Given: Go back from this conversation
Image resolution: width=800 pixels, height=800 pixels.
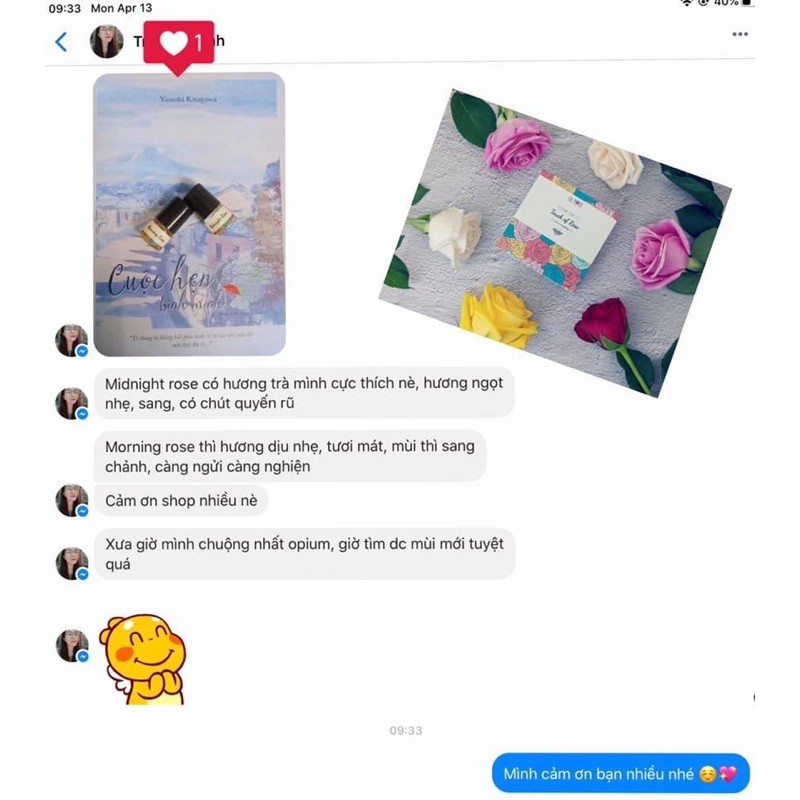Looking at the screenshot, I should pos(62,41).
